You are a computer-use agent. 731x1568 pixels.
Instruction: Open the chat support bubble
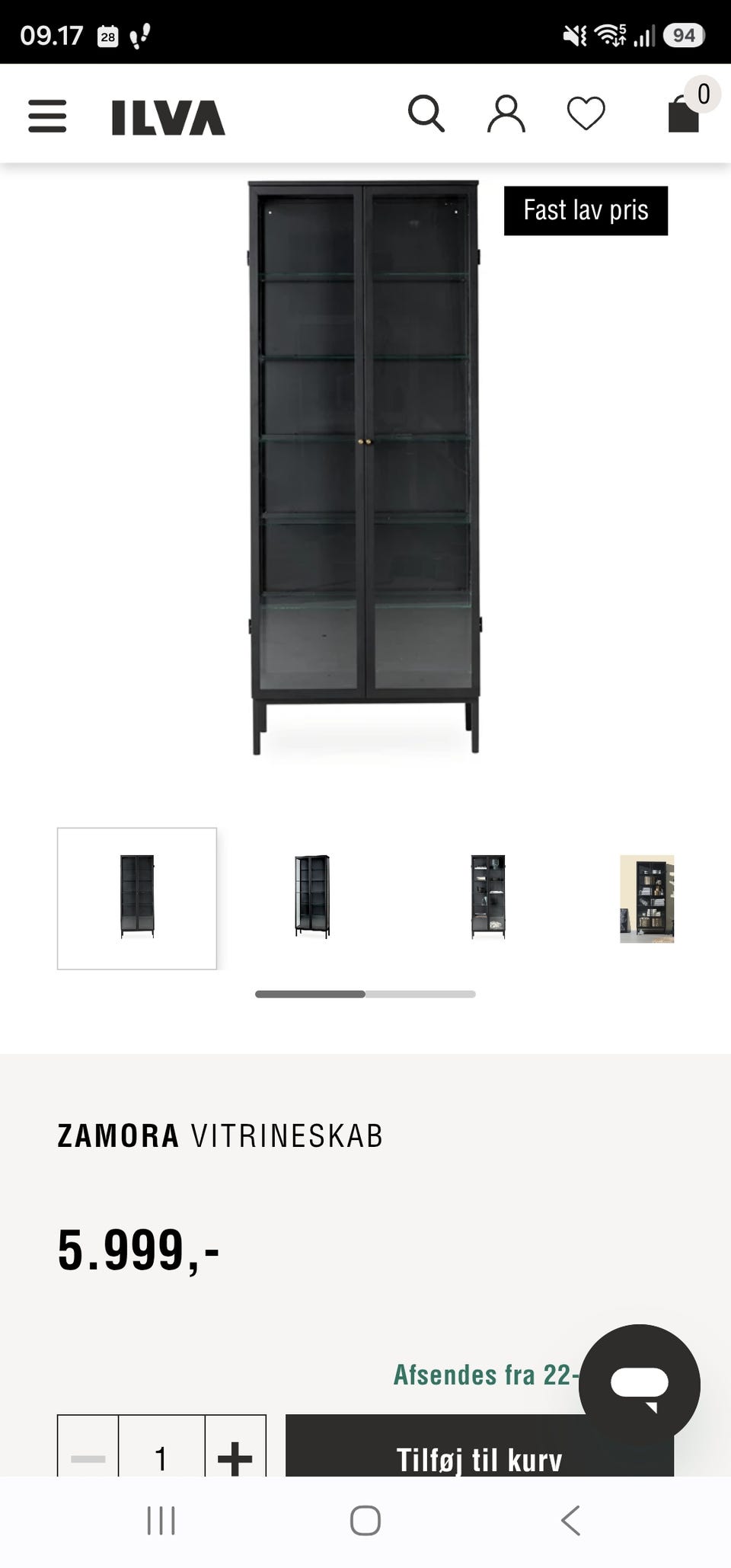(x=640, y=1384)
